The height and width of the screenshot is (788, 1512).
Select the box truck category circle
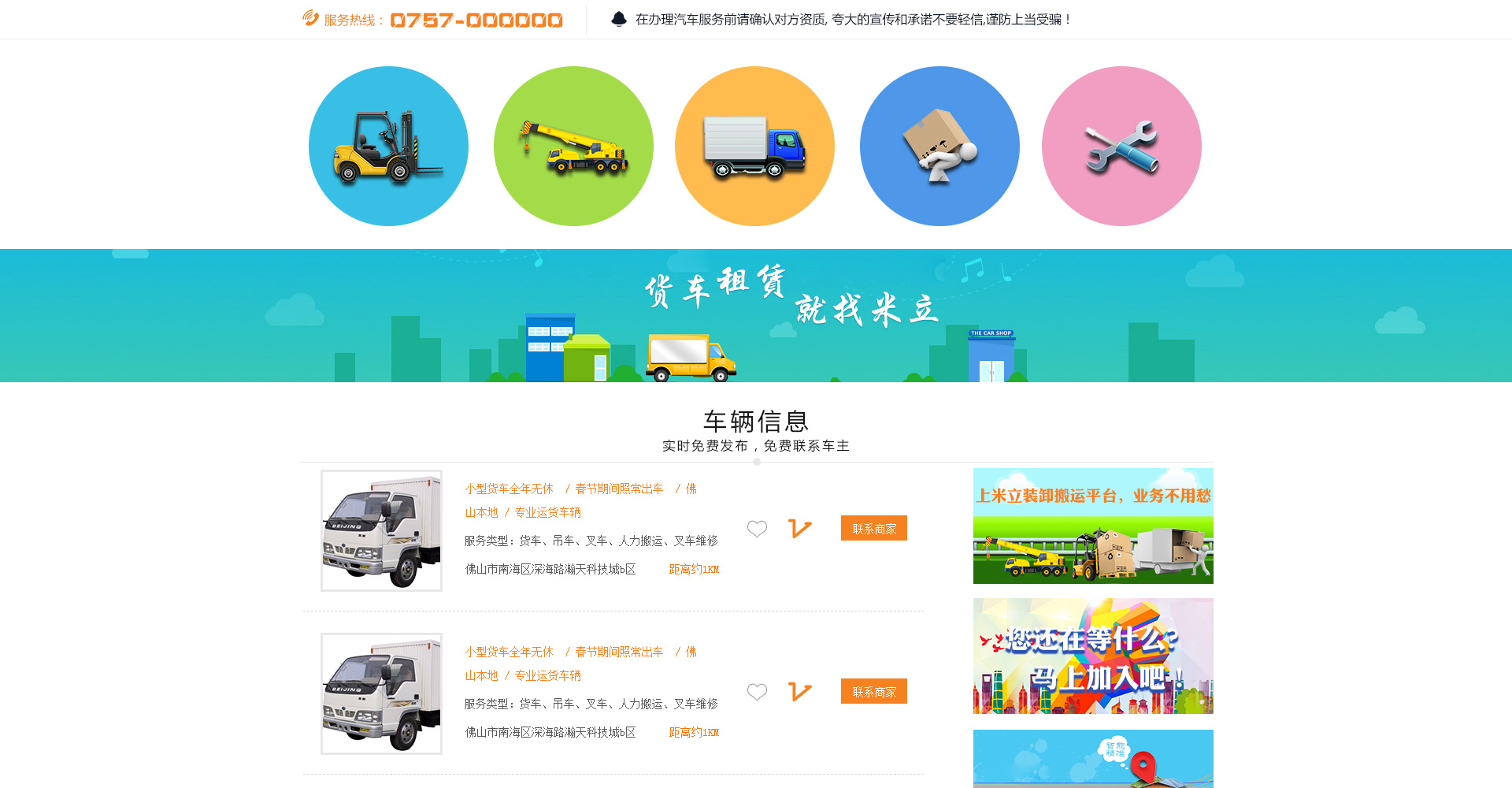(754, 147)
